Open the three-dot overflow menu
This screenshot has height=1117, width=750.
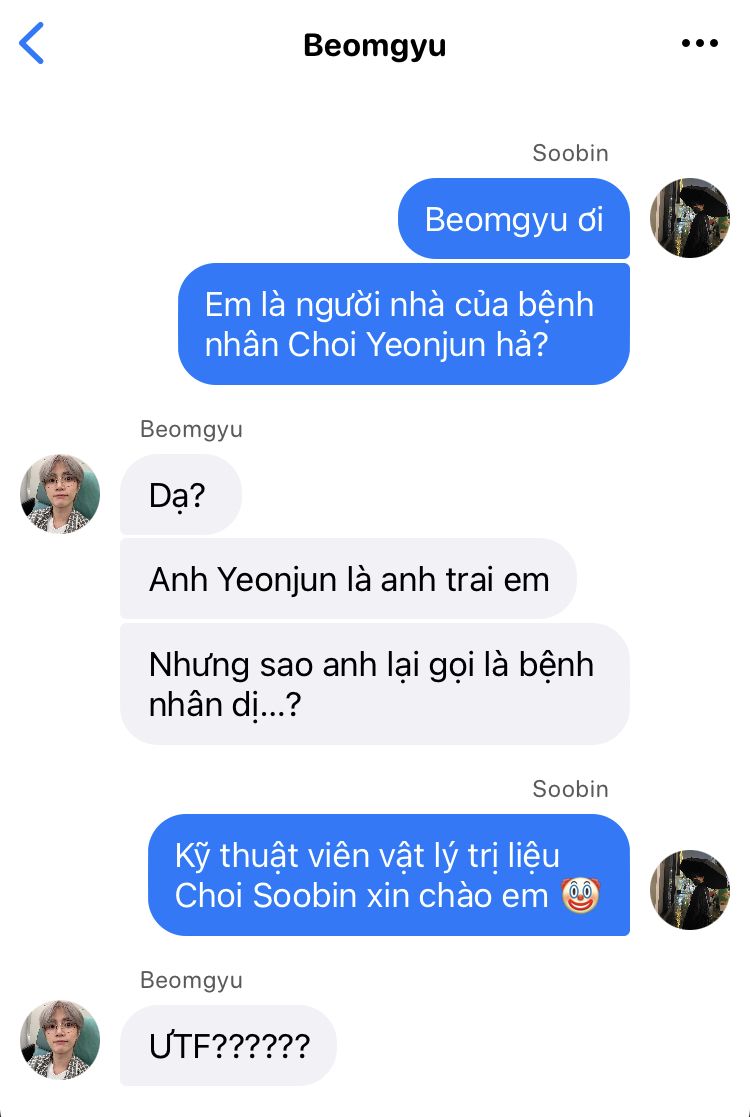[x=699, y=44]
